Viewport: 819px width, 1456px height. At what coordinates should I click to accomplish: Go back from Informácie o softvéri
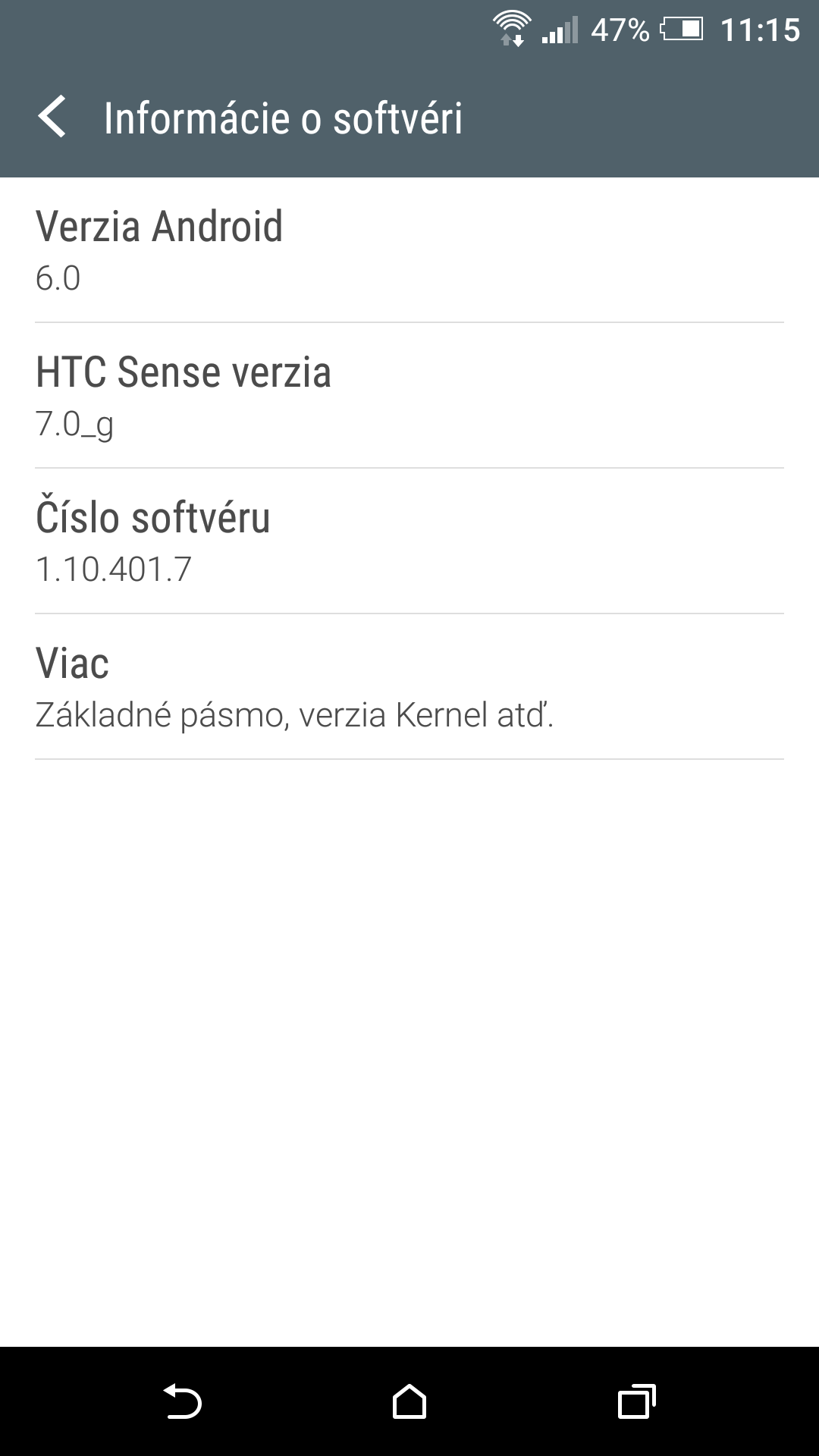pos(52,118)
